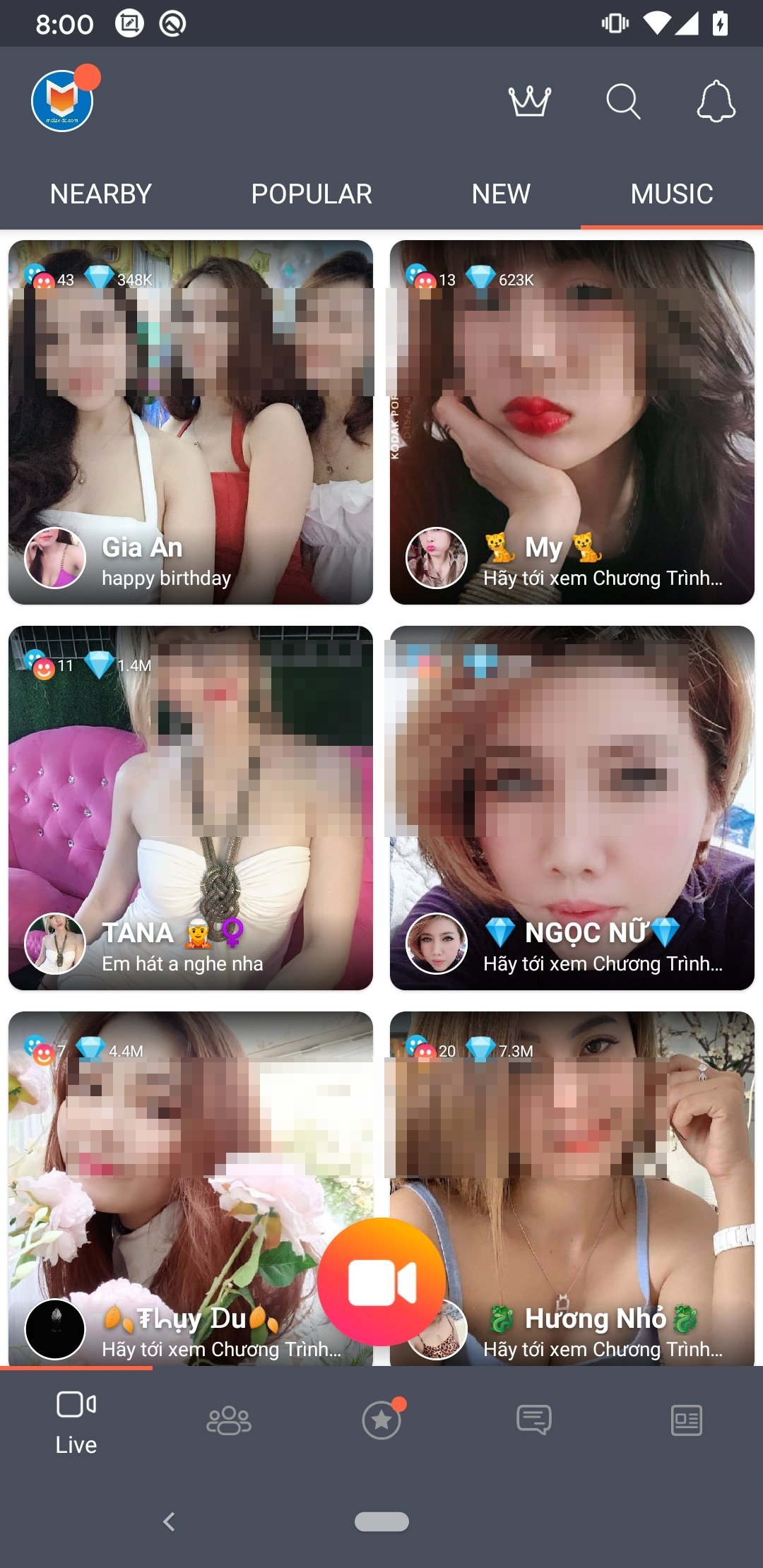Switch to the Popular tab

(x=312, y=194)
